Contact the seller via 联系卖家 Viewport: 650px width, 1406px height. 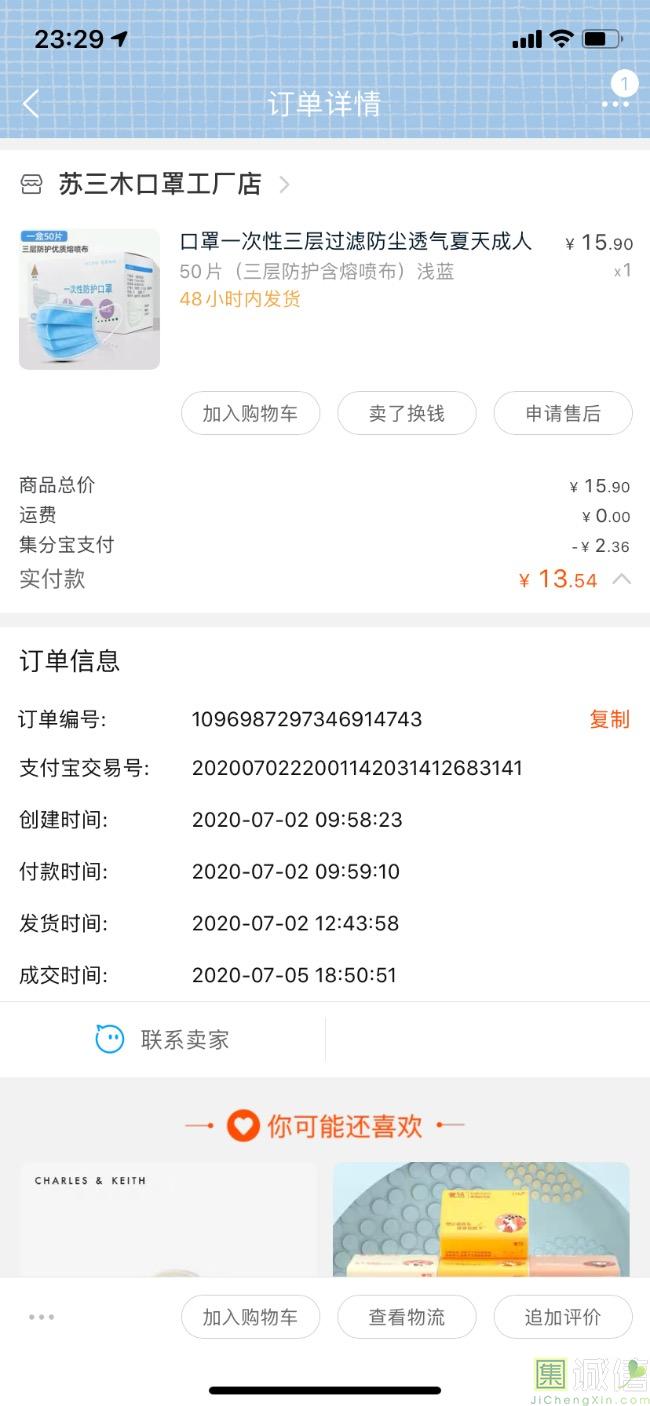[x=162, y=1039]
